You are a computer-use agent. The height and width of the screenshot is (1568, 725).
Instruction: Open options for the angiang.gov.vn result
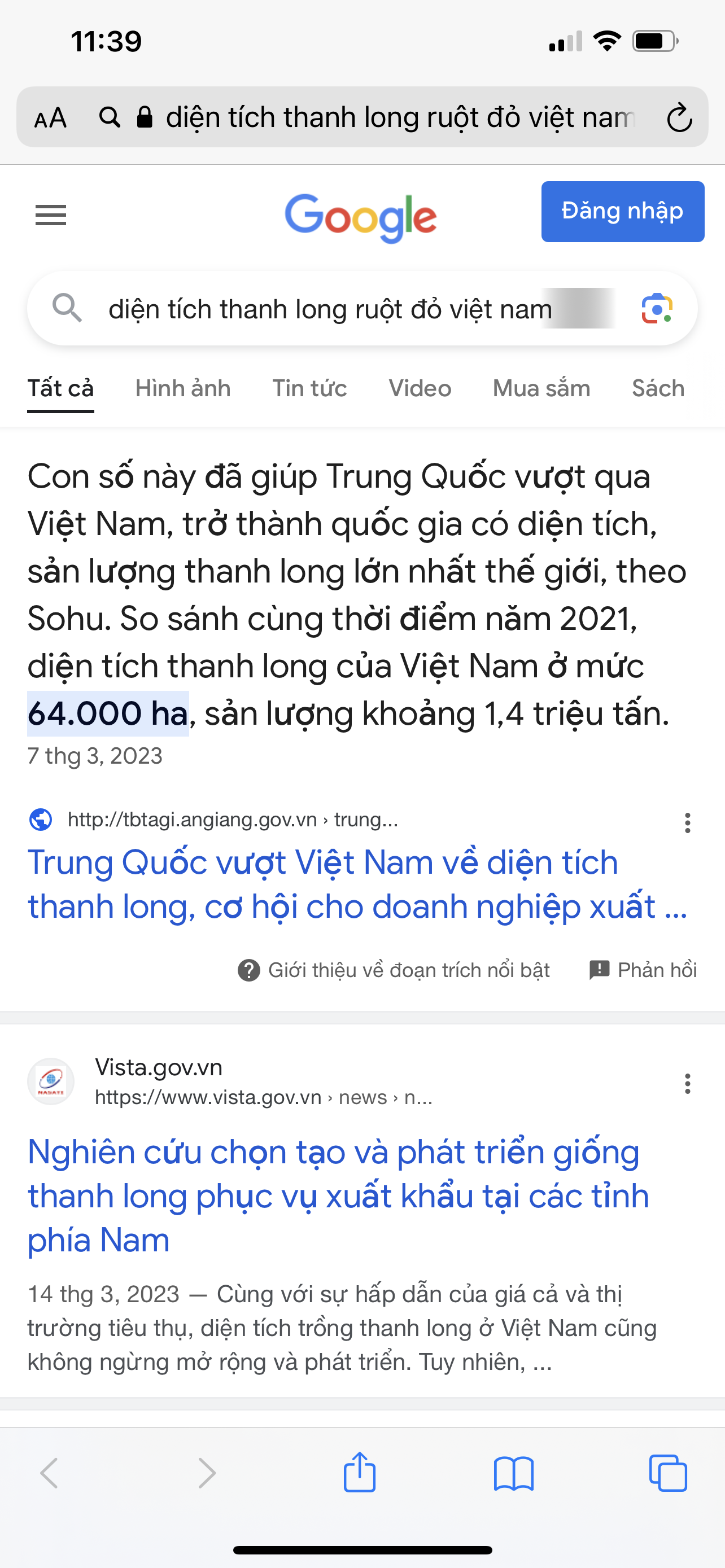pos(687,822)
